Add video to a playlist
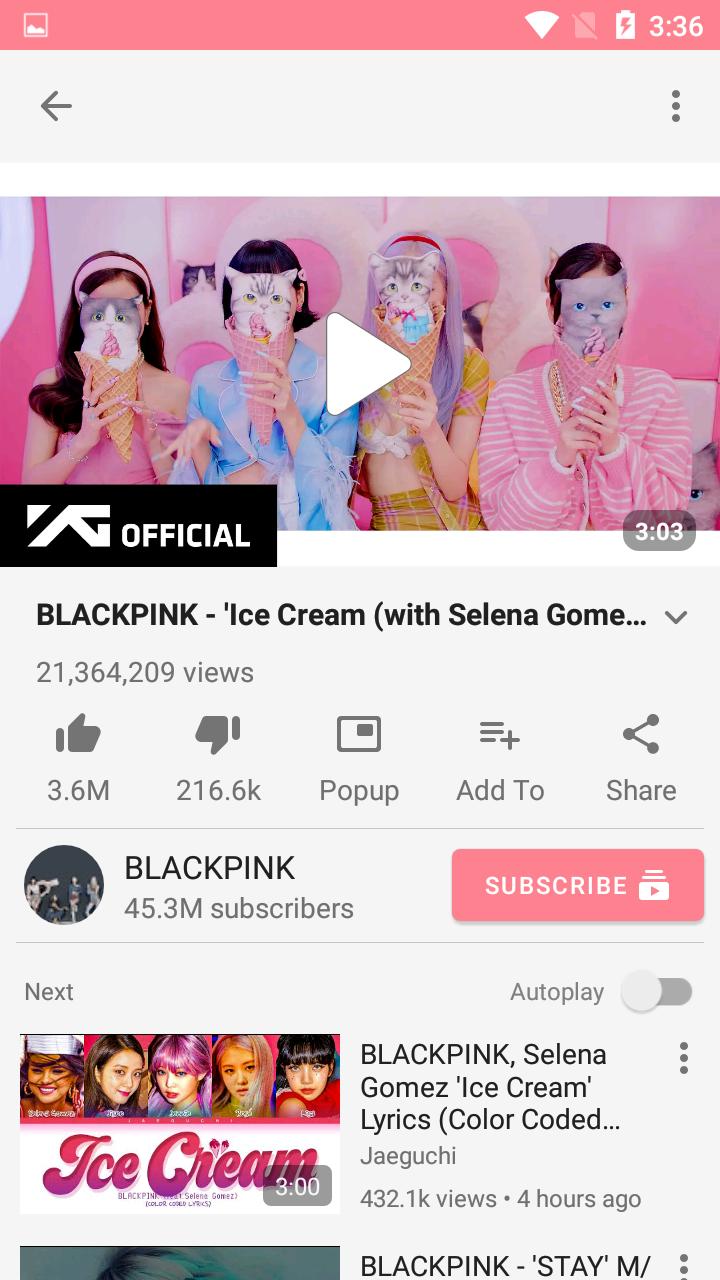 tap(500, 738)
